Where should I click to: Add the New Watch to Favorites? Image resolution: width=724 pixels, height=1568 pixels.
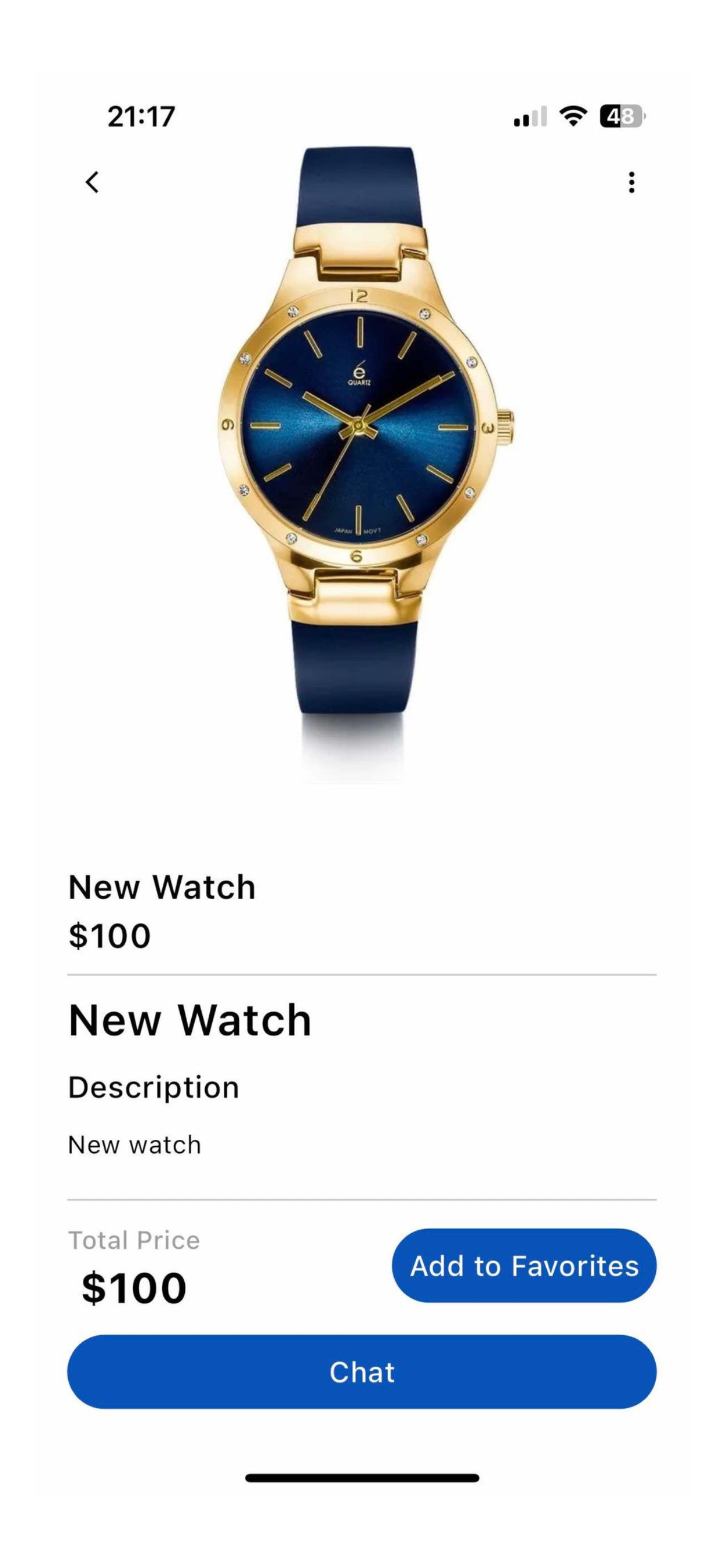click(x=524, y=1265)
